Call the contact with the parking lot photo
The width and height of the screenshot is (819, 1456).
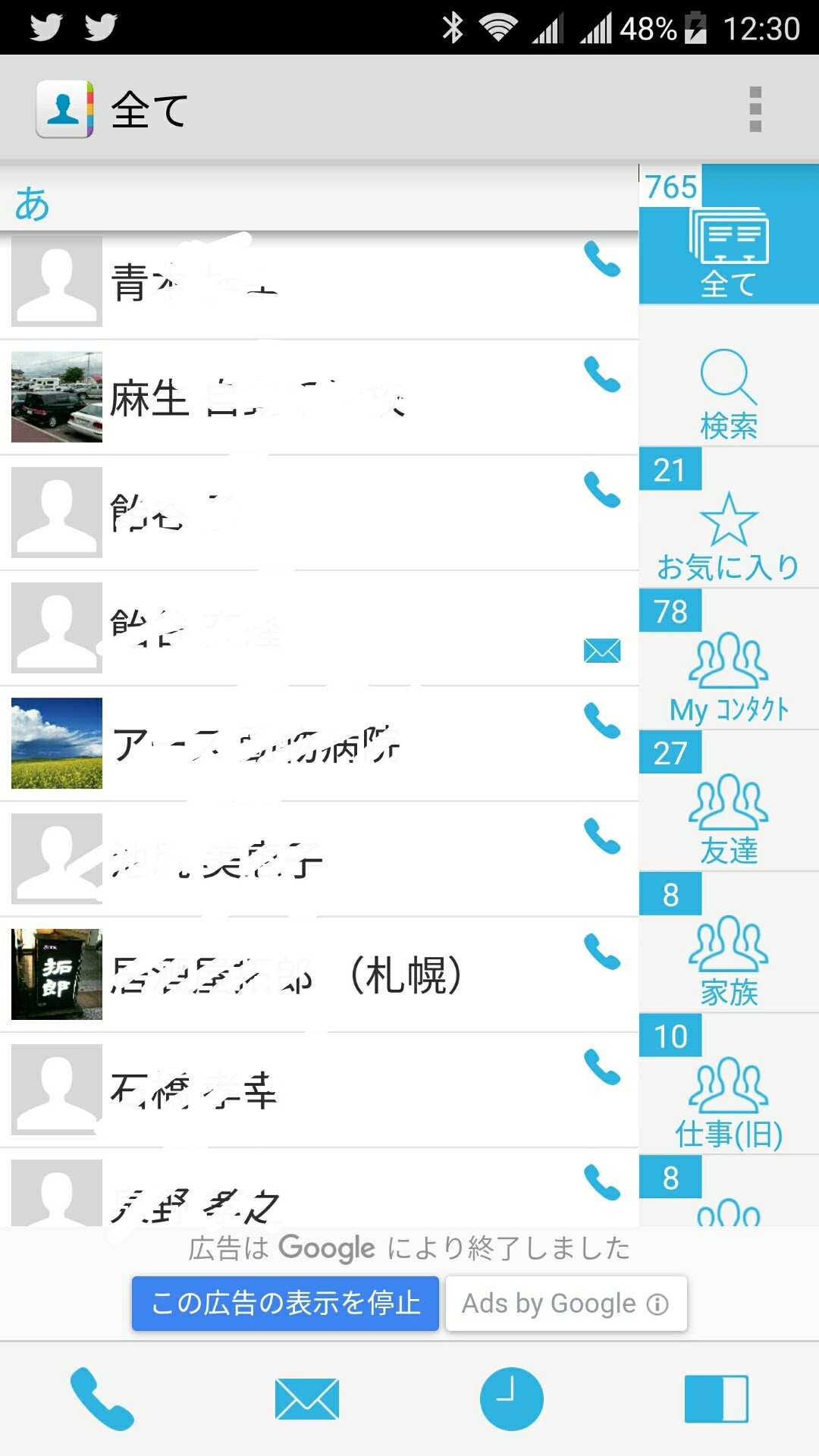(x=602, y=375)
